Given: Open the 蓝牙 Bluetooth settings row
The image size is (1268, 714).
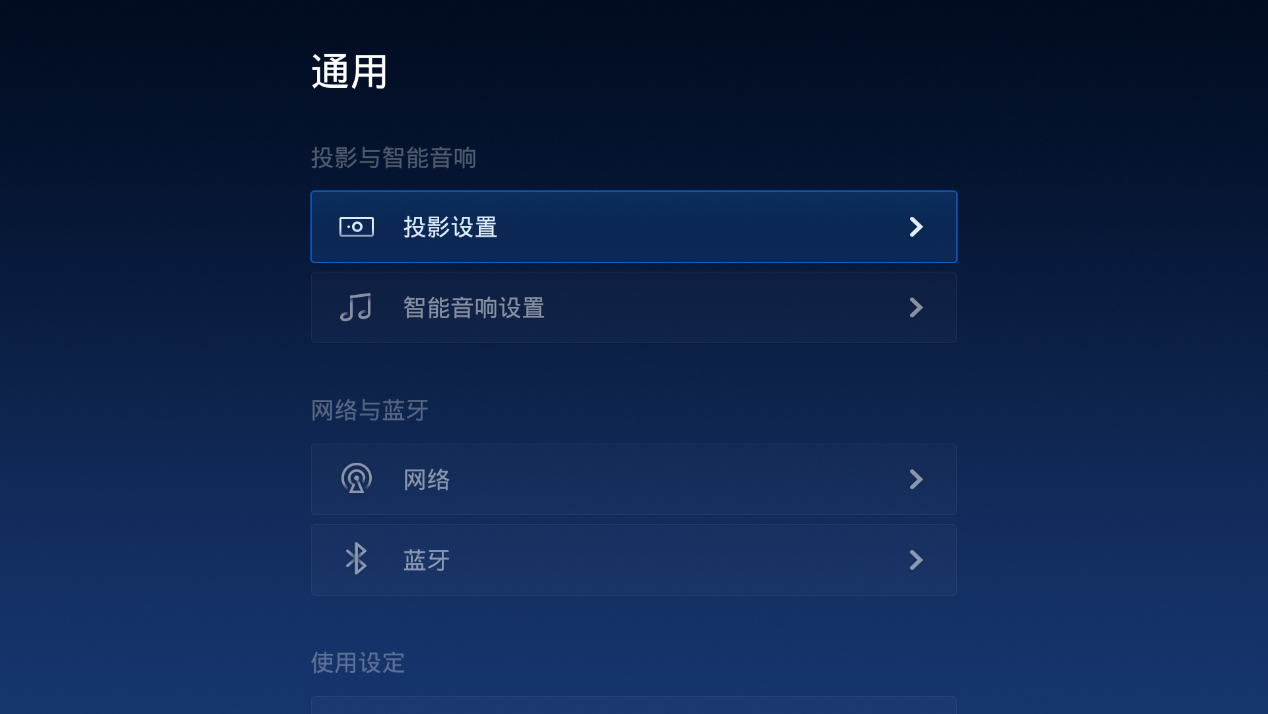Looking at the screenshot, I should (633, 560).
